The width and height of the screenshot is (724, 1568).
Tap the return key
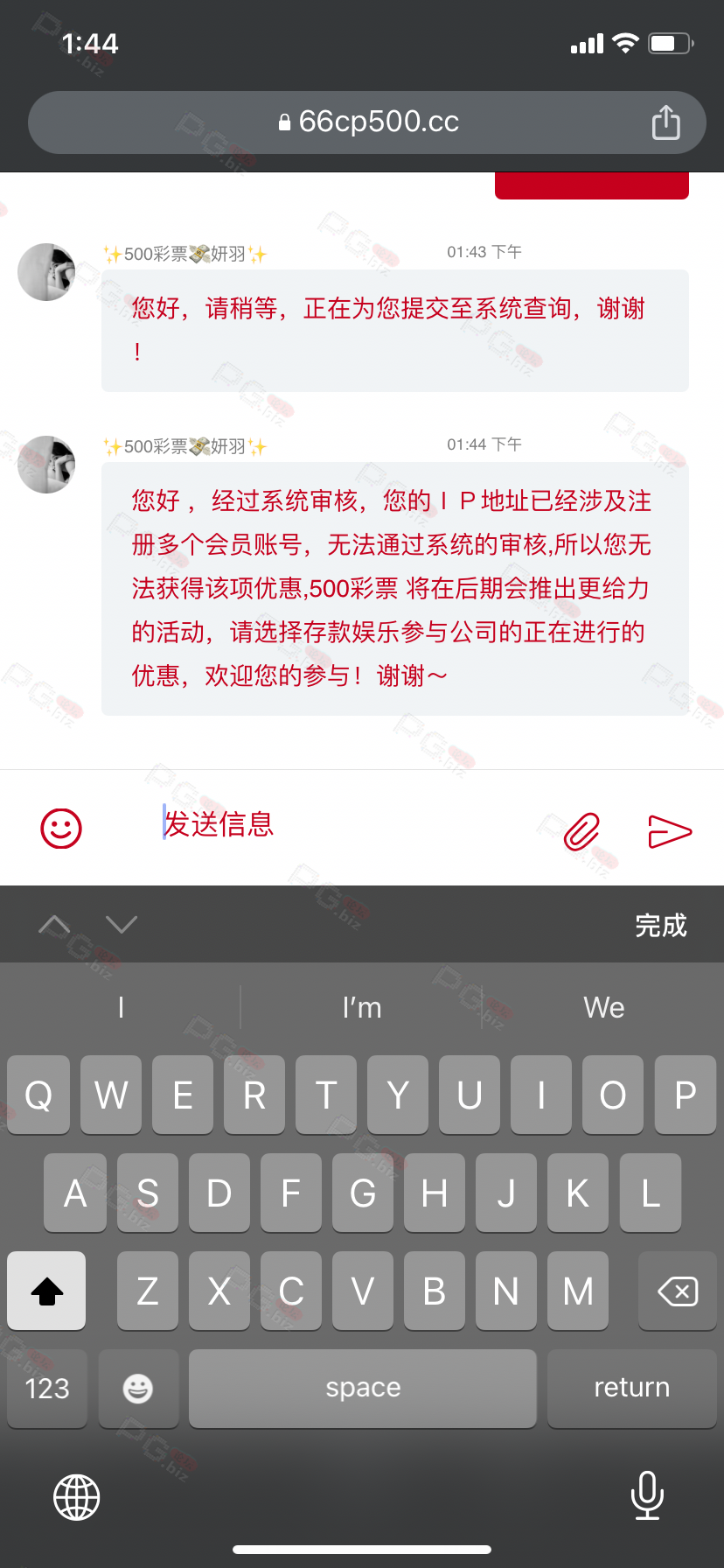coord(631,1388)
